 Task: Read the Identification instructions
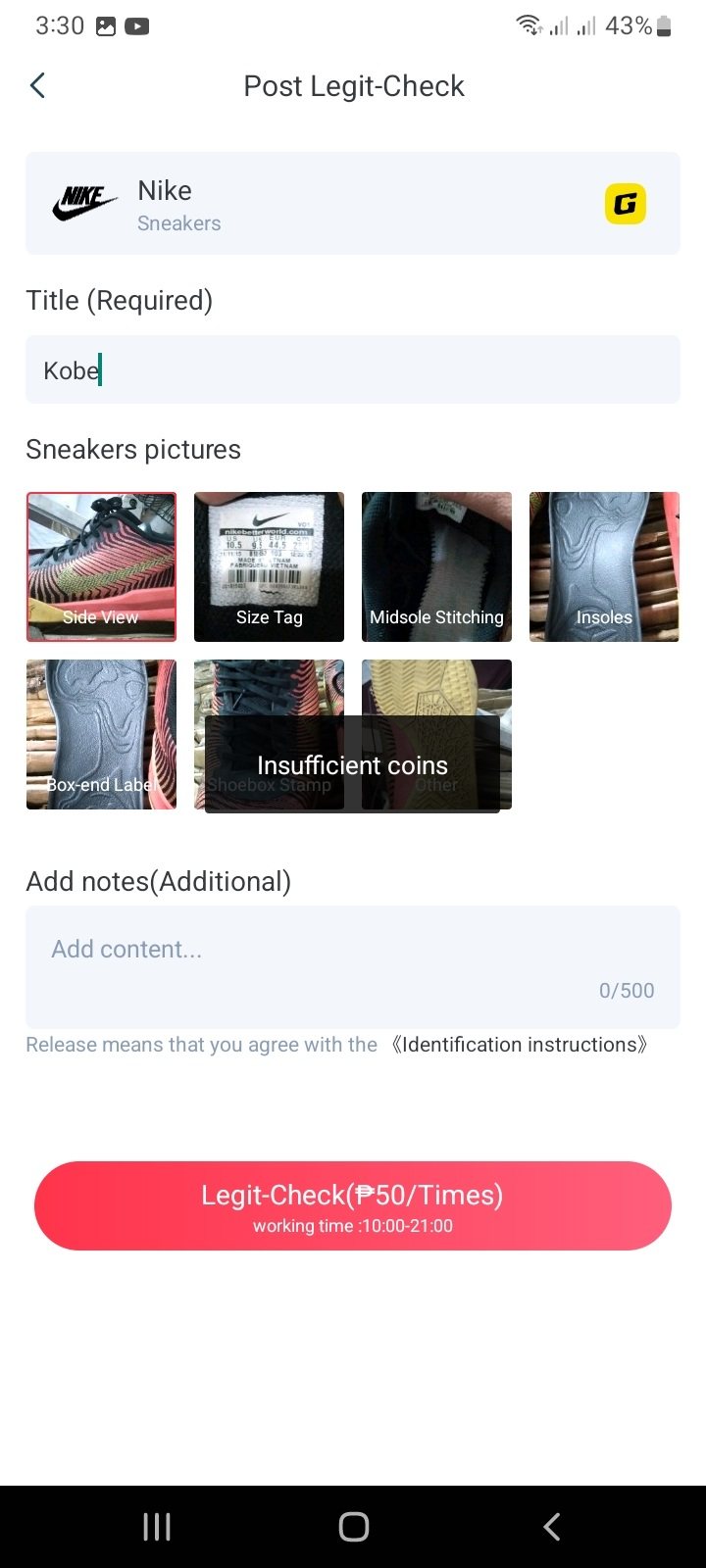tap(520, 1045)
